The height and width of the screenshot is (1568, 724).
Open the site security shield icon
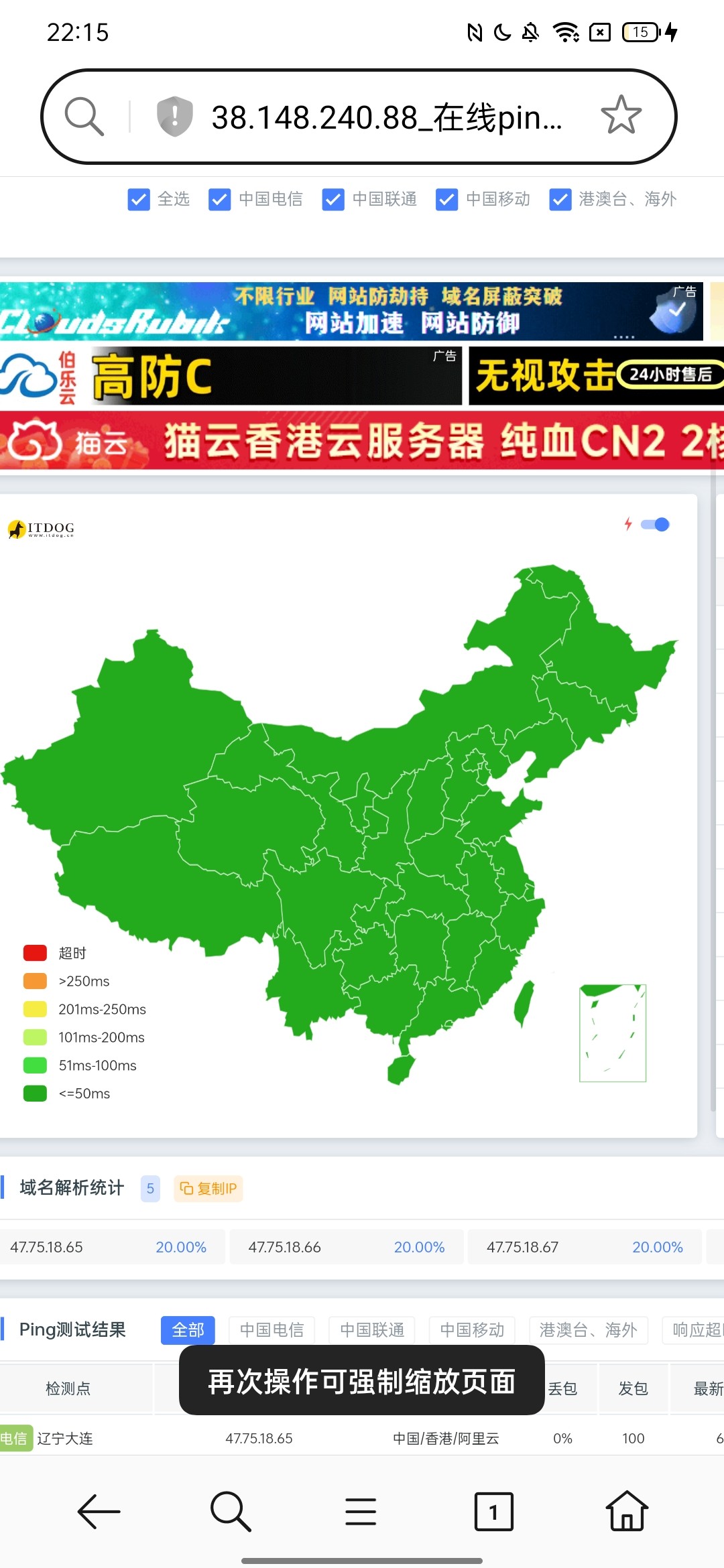coord(174,117)
